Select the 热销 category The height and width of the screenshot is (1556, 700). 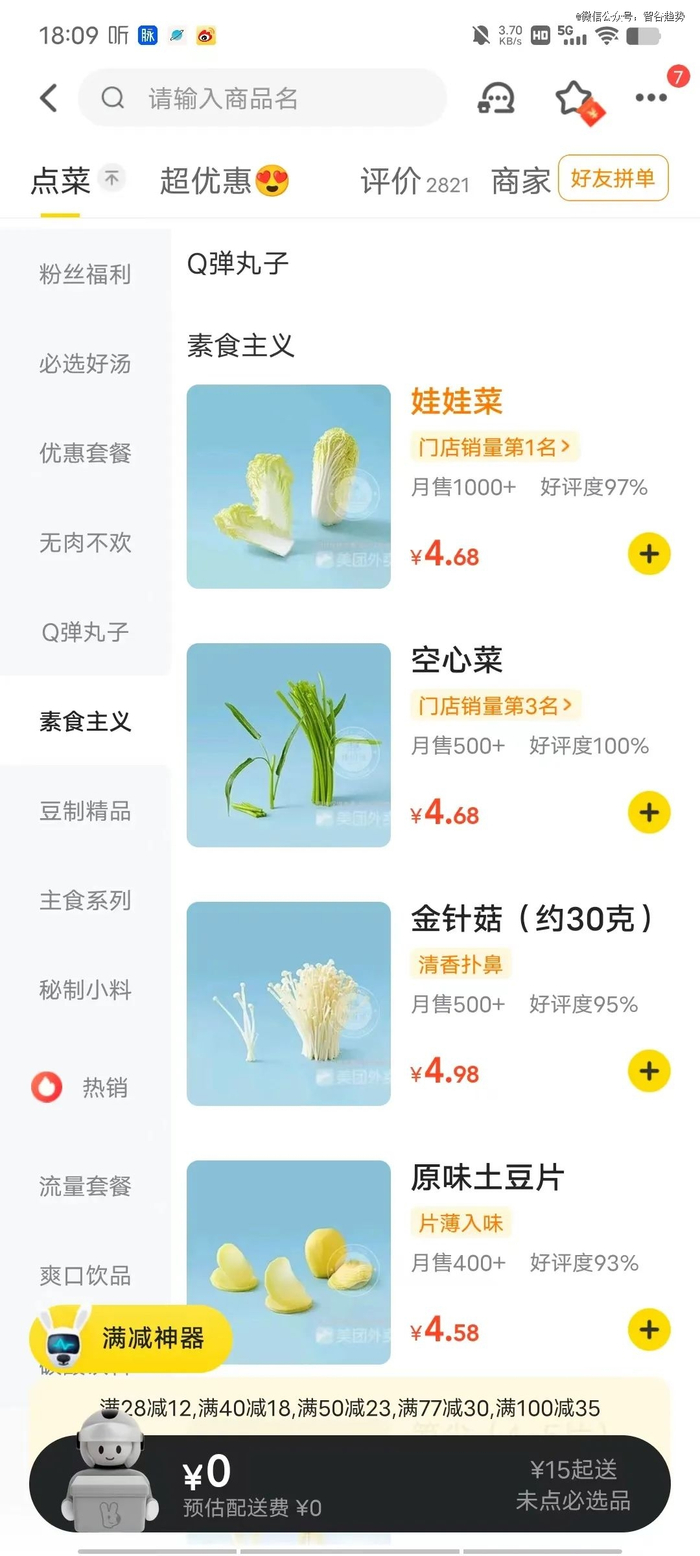coord(85,1088)
